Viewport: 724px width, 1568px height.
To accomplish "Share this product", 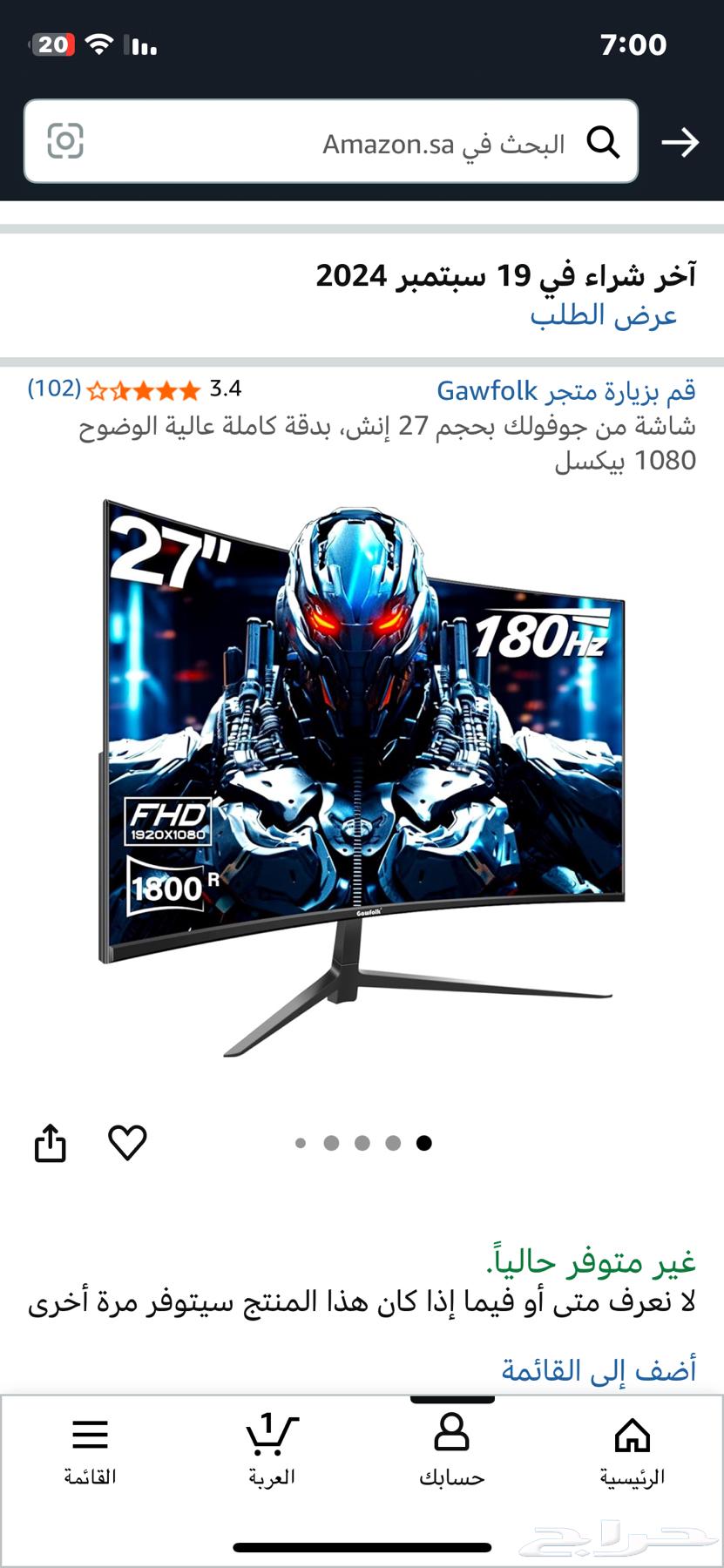I will pyautogui.click(x=51, y=1142).
